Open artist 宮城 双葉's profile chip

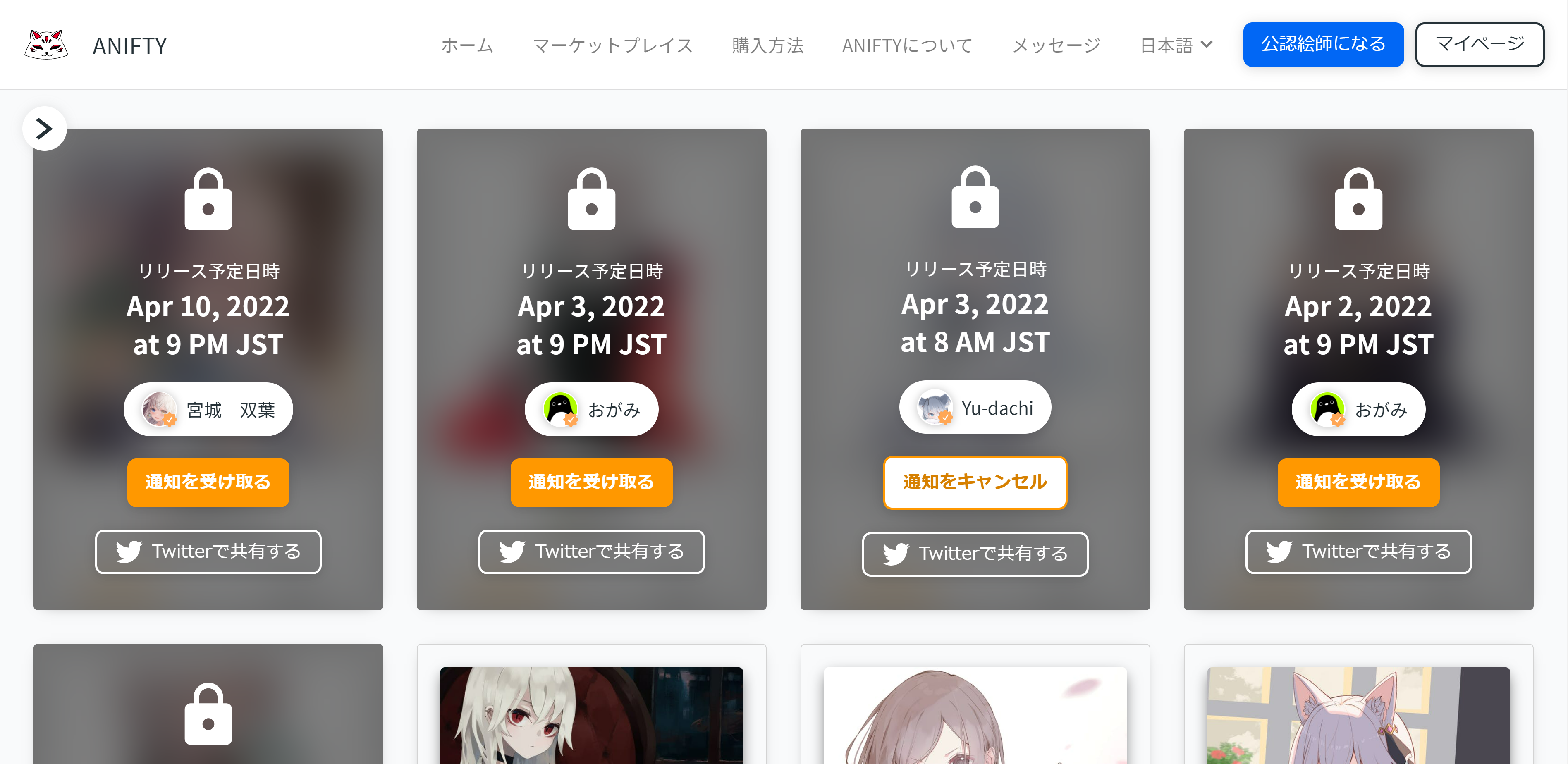(x=208, y=409)
